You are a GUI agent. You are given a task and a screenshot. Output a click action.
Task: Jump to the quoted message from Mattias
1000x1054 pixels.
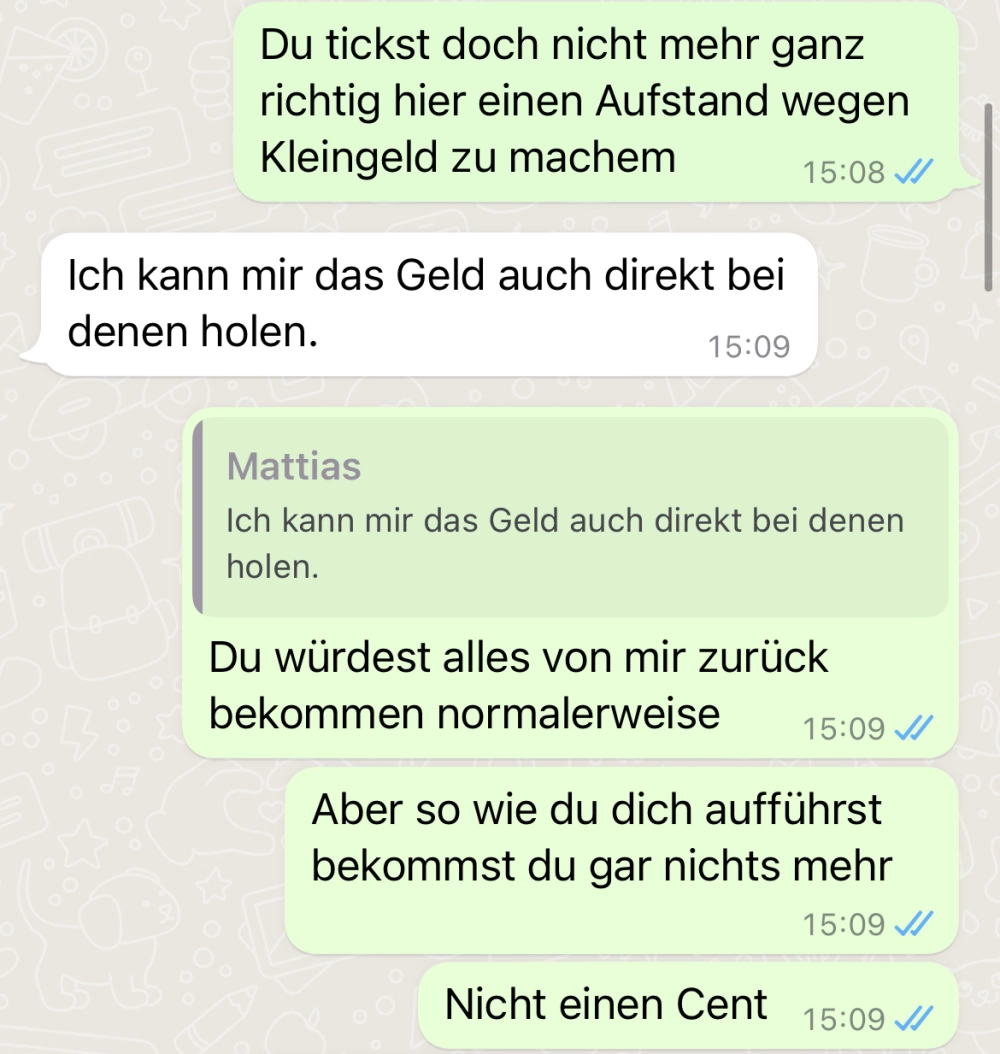[570, 516]
